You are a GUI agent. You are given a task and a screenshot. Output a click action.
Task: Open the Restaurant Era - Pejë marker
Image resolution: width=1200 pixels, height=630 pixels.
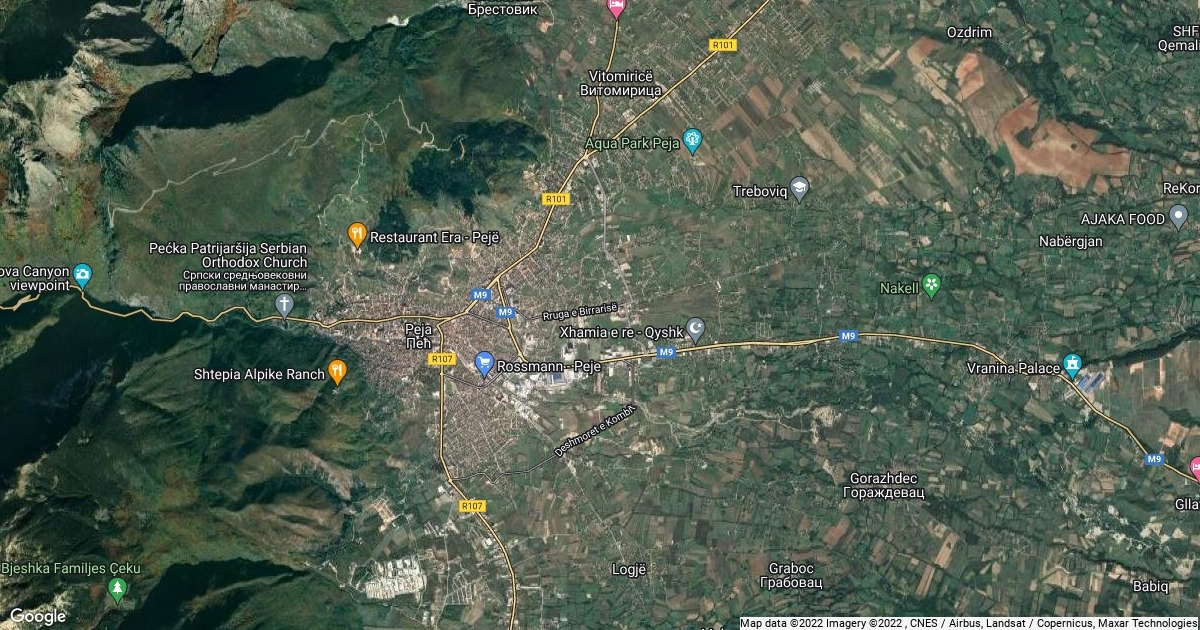[x=357, y=236]
